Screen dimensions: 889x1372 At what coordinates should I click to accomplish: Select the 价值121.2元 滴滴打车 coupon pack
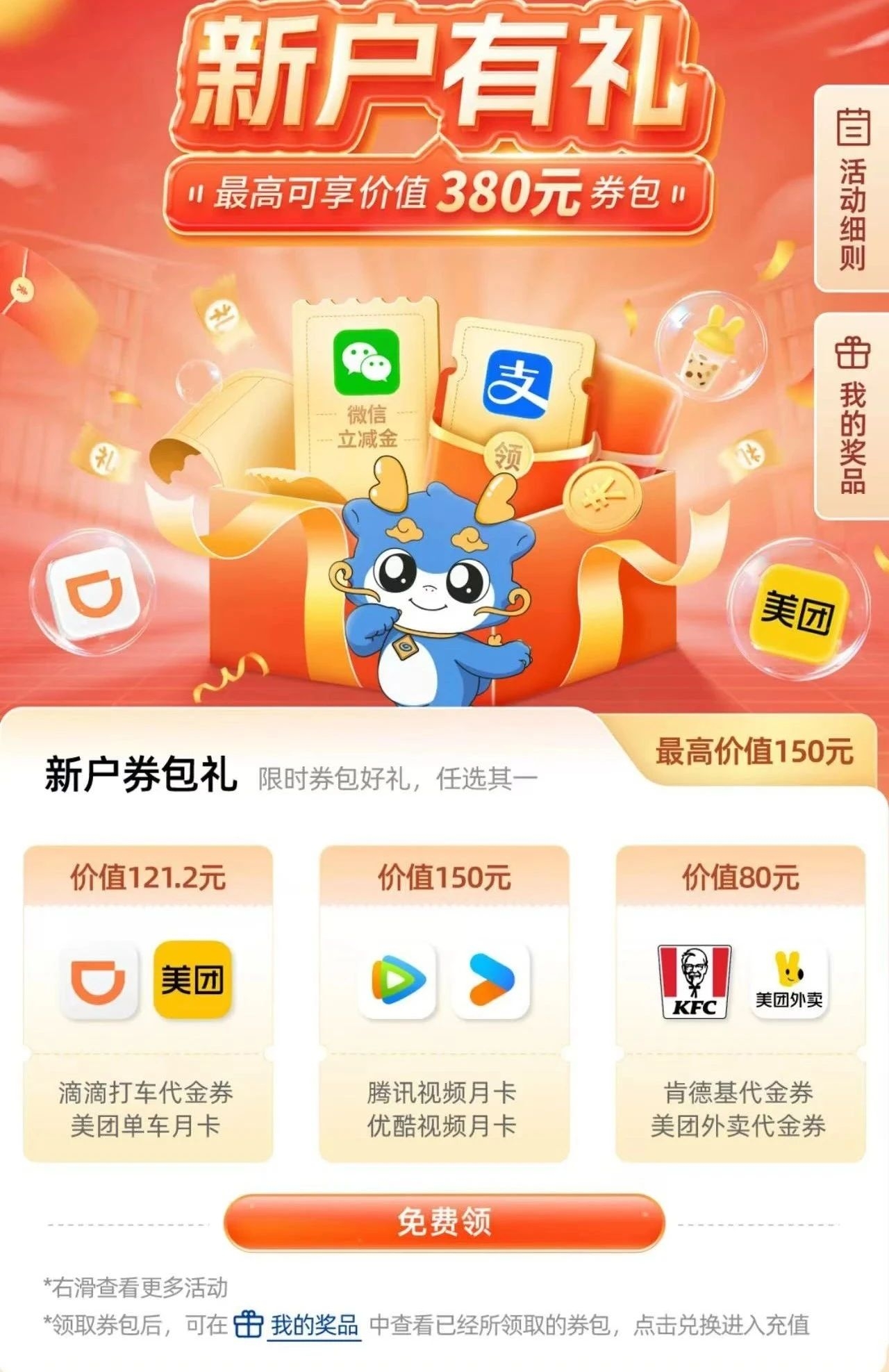pyautogui.click(x=148, y=1003)
